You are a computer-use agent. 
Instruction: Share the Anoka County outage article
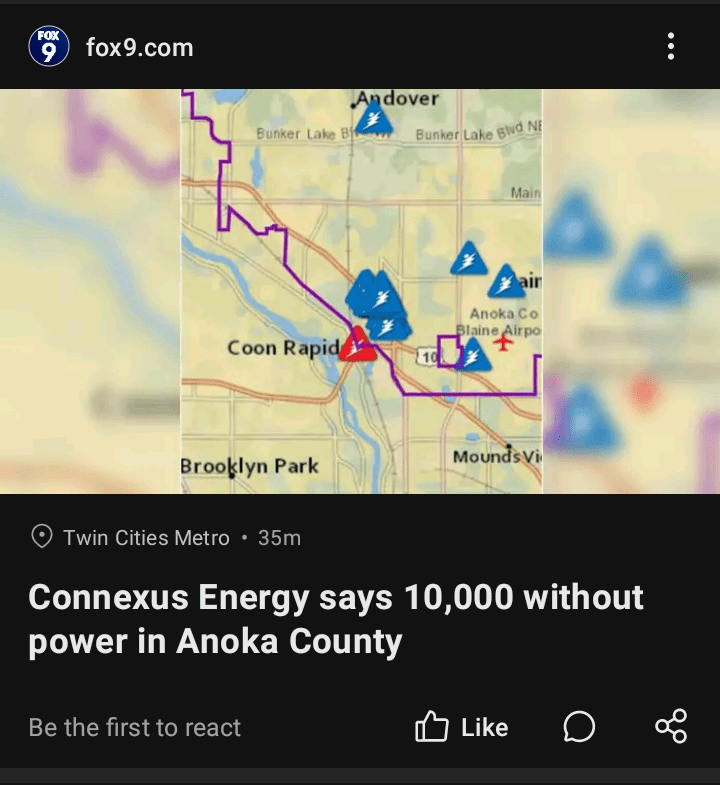point(671,727)
